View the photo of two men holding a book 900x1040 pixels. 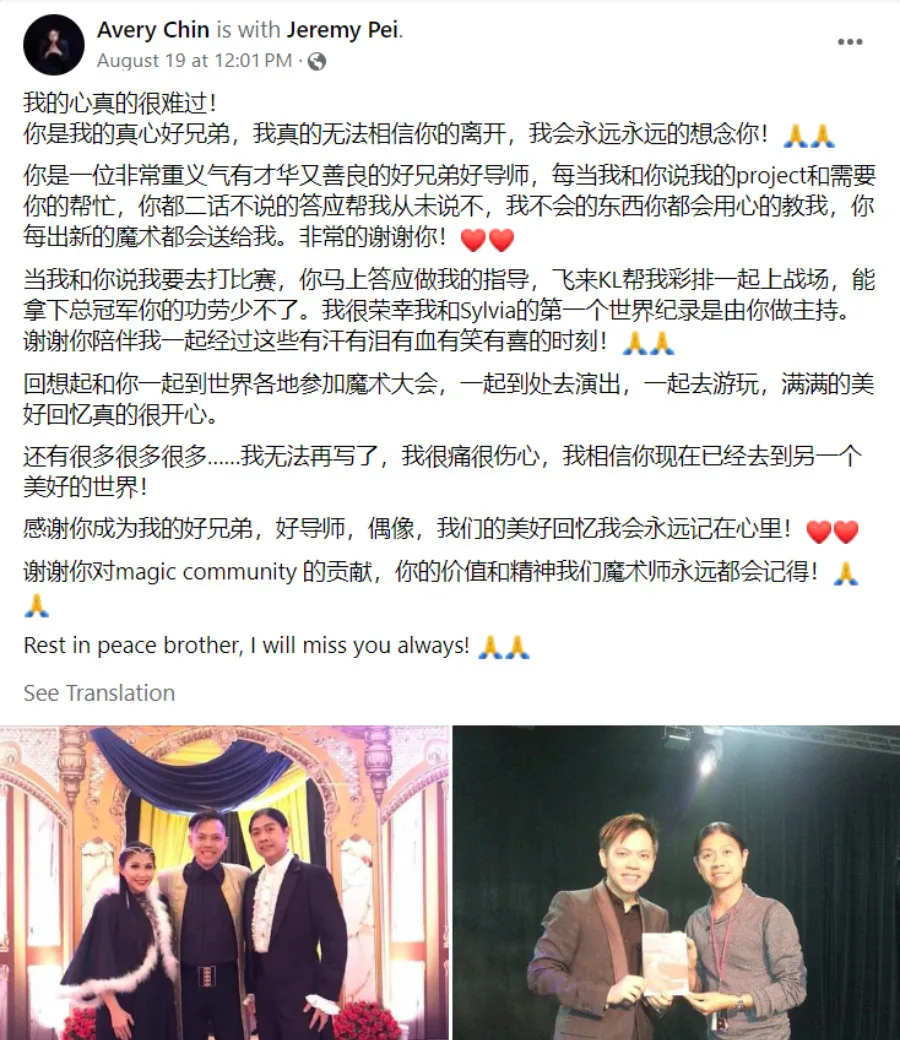pos(677,883)
